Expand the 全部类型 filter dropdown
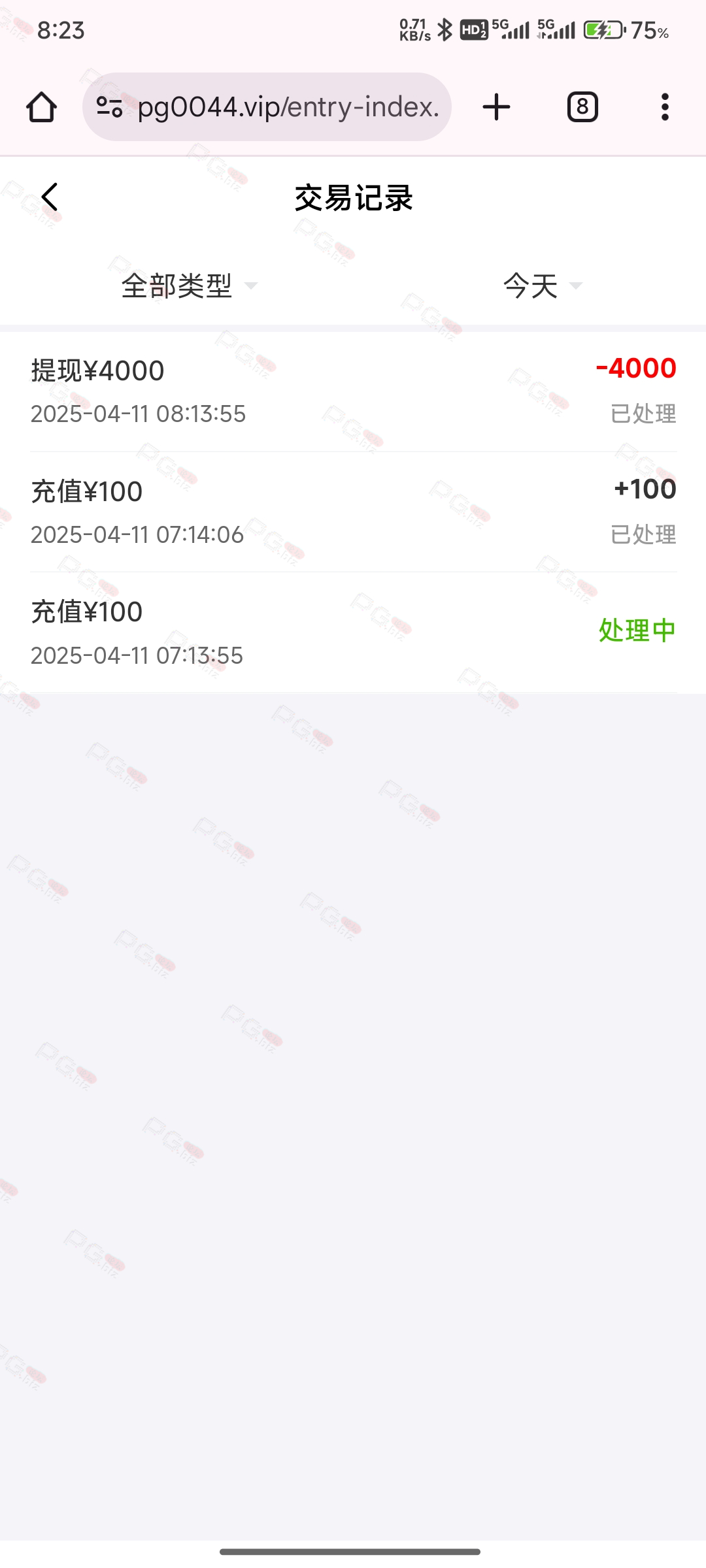The image size is (706, 1568). point(190,286)
